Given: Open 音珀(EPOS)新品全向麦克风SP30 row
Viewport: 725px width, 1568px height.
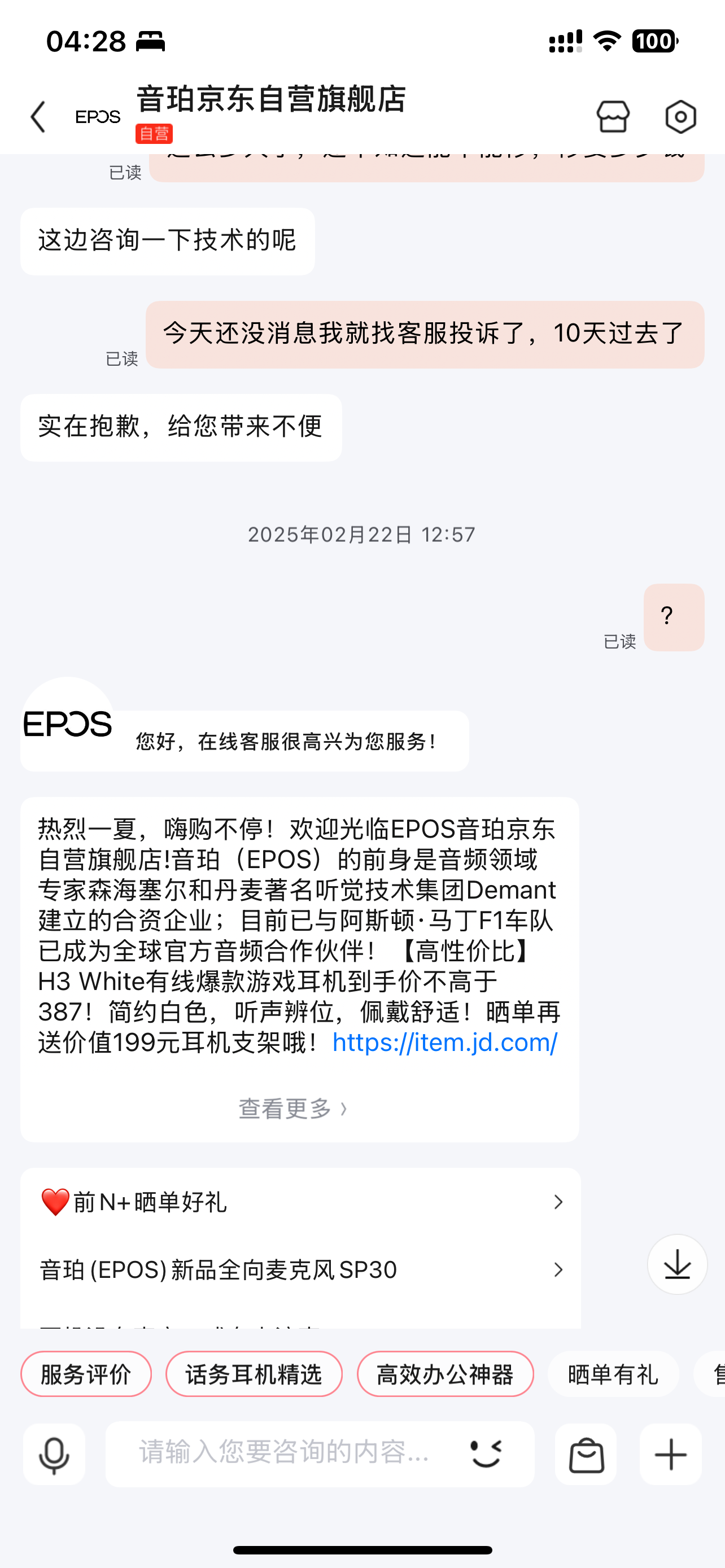Looking at the screenshot, I should 301,1270.
